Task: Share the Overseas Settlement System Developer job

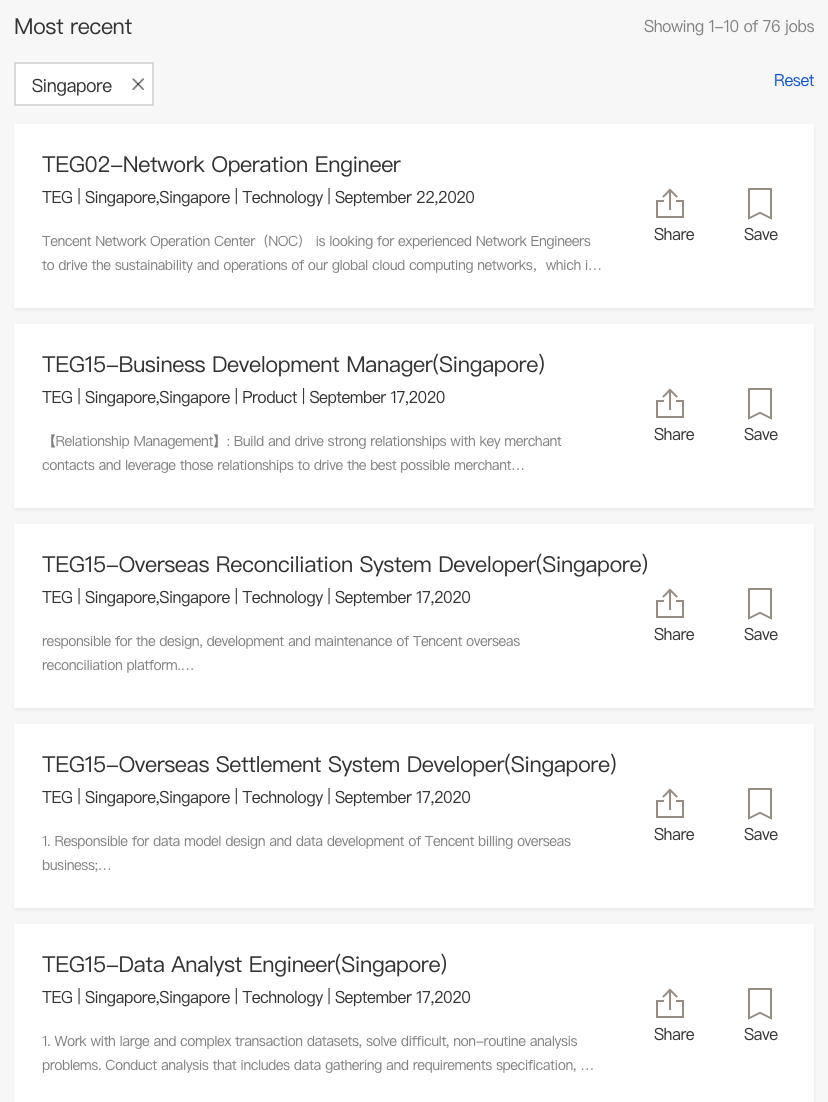Action: [x=673, y=814]
